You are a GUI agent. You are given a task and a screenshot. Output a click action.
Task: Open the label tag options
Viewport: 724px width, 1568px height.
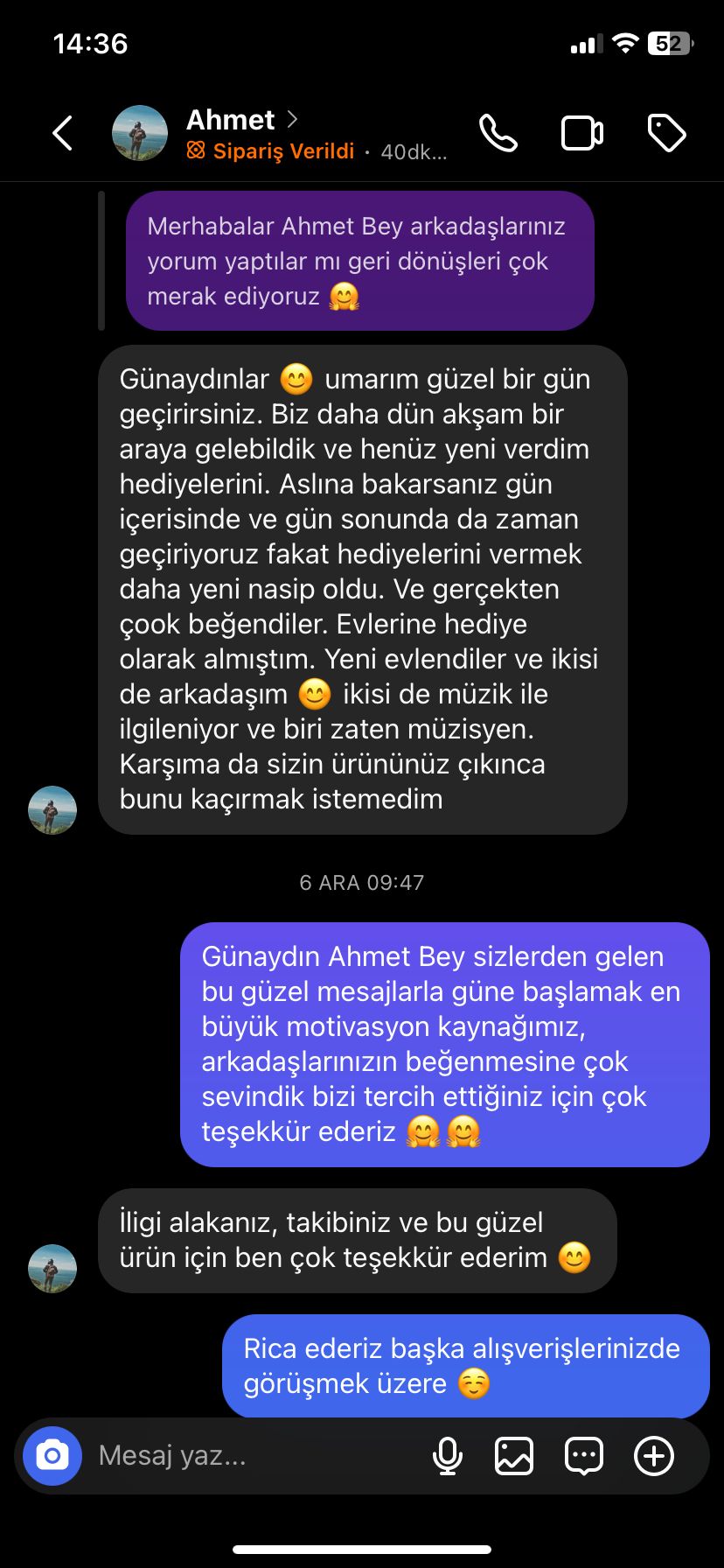coord(666,134)
